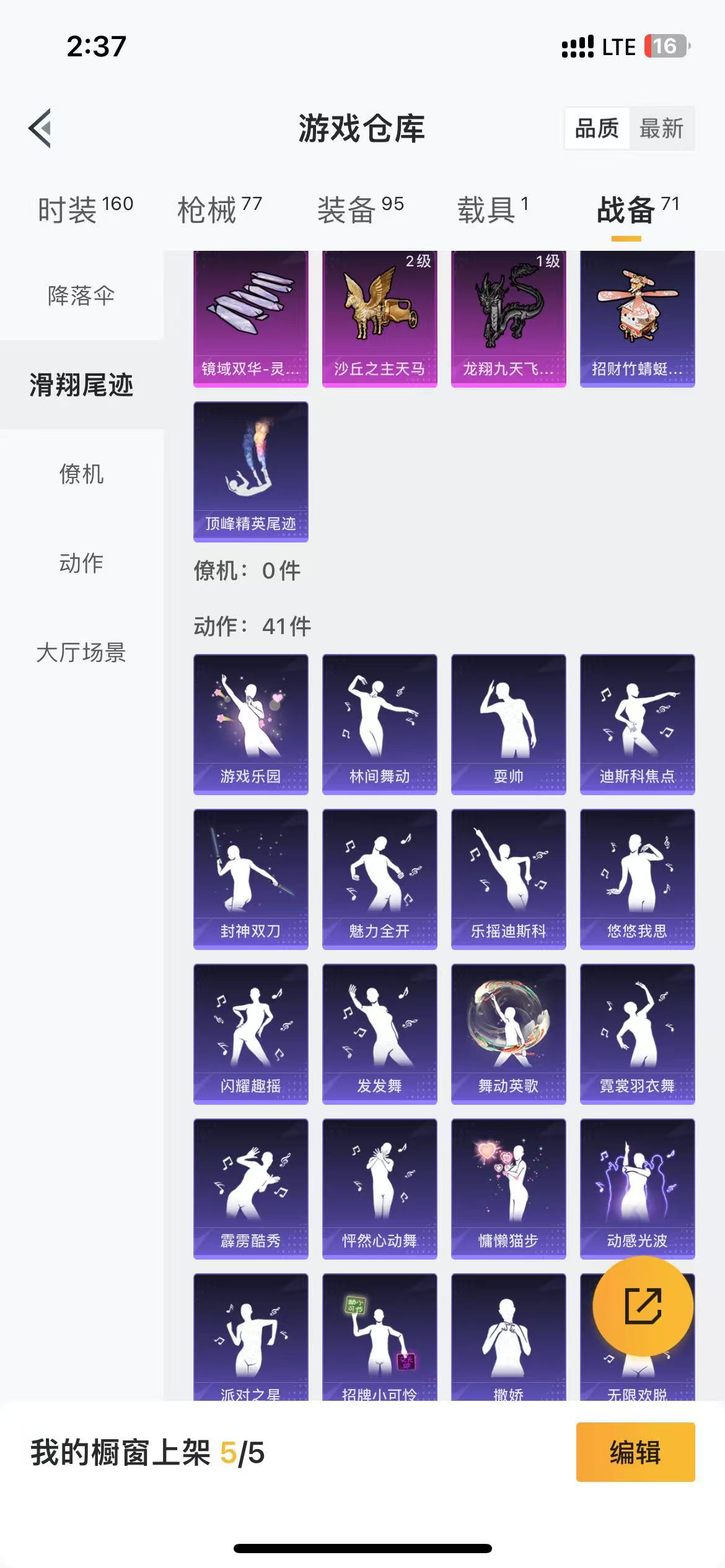Open the 封神双刀 action

pyautogui.click(x=251, y=879)
